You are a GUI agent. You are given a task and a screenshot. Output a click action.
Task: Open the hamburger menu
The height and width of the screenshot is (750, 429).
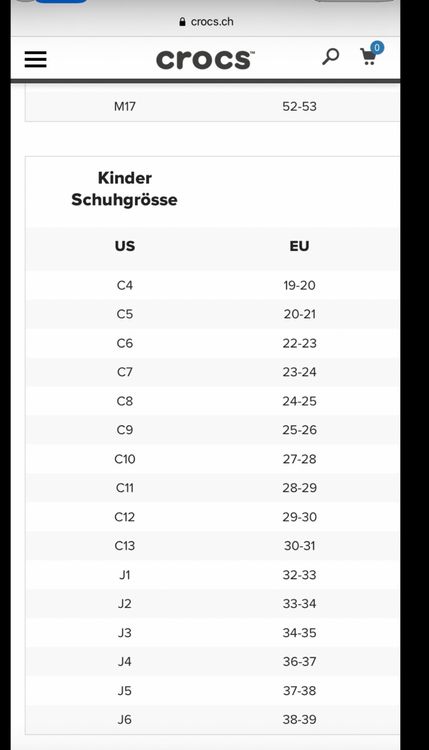coord(35,59)
